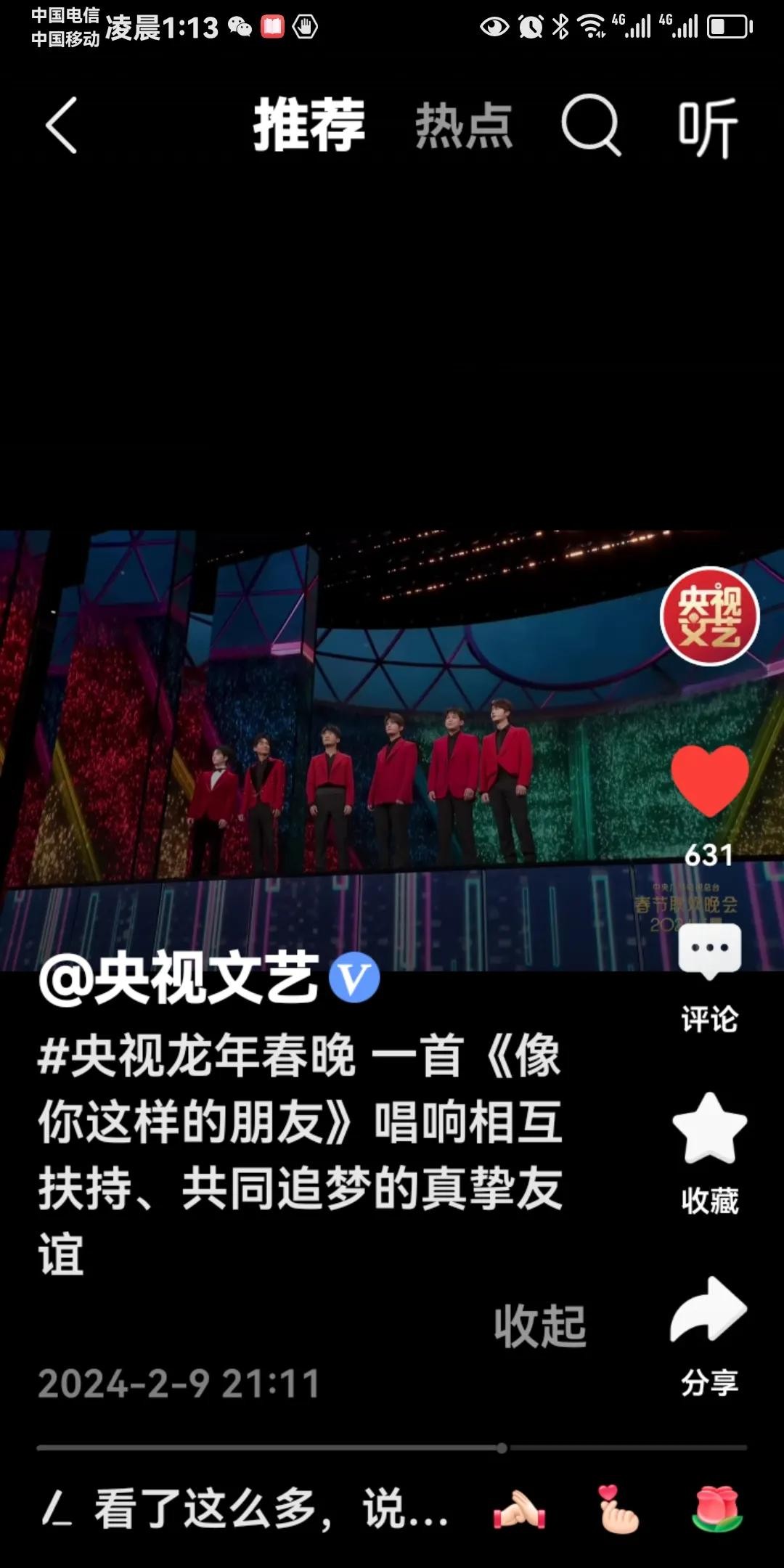Go back using the arrow icon
The width and height of the screenshot is (784, 1568).
(62, 126)
